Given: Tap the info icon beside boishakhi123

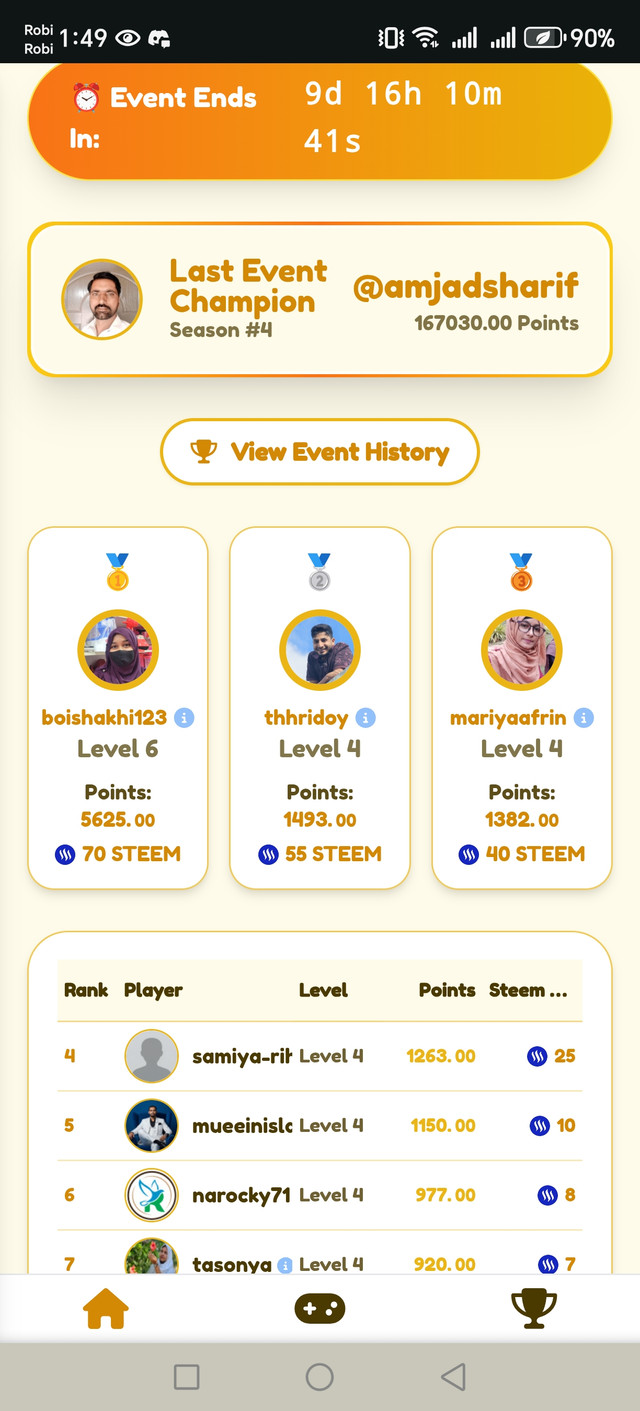Looking at the screenshot, I should click(x=184, y=718).
